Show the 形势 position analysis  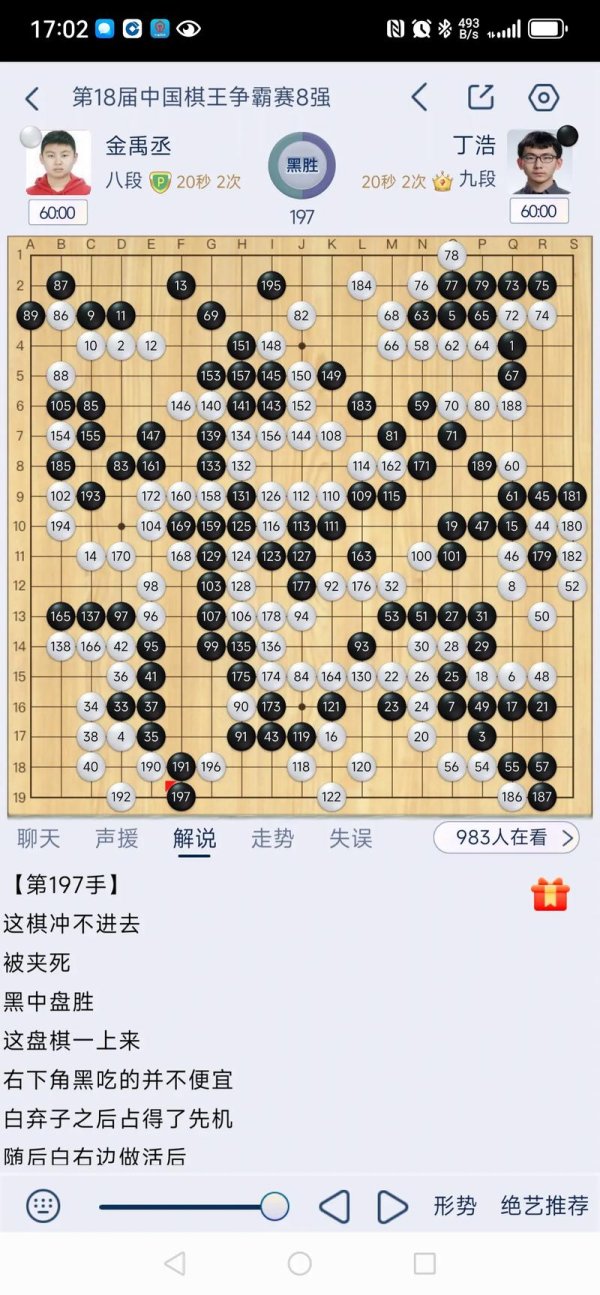pos(455,1206)
